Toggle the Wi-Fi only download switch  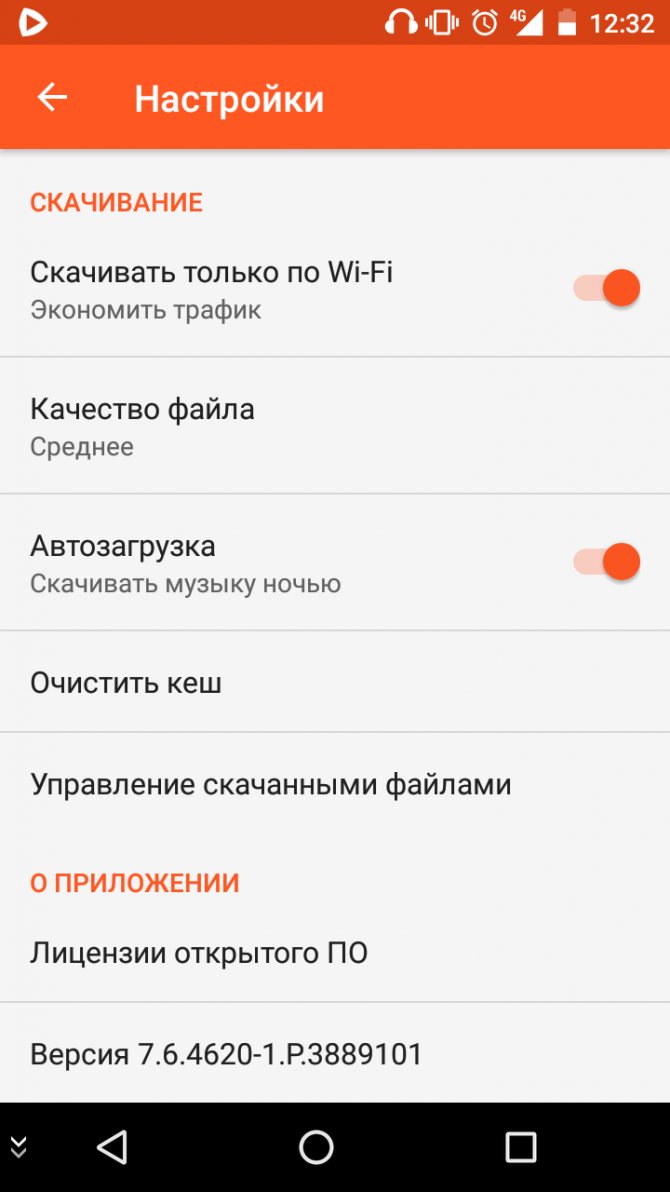(606, 288)
